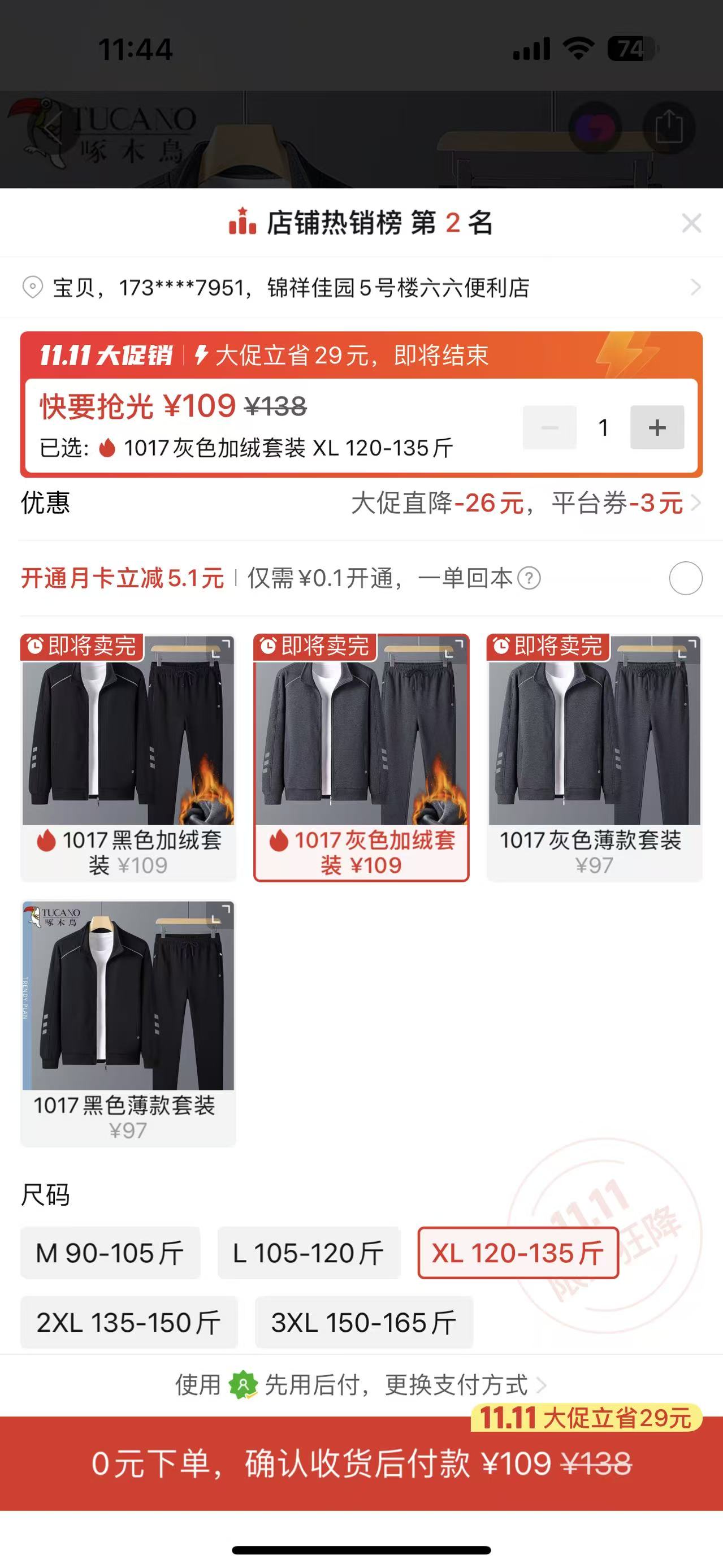Select the monthly card discount radio
This screenshot has height=1568, width=723.
pos(685,578)
